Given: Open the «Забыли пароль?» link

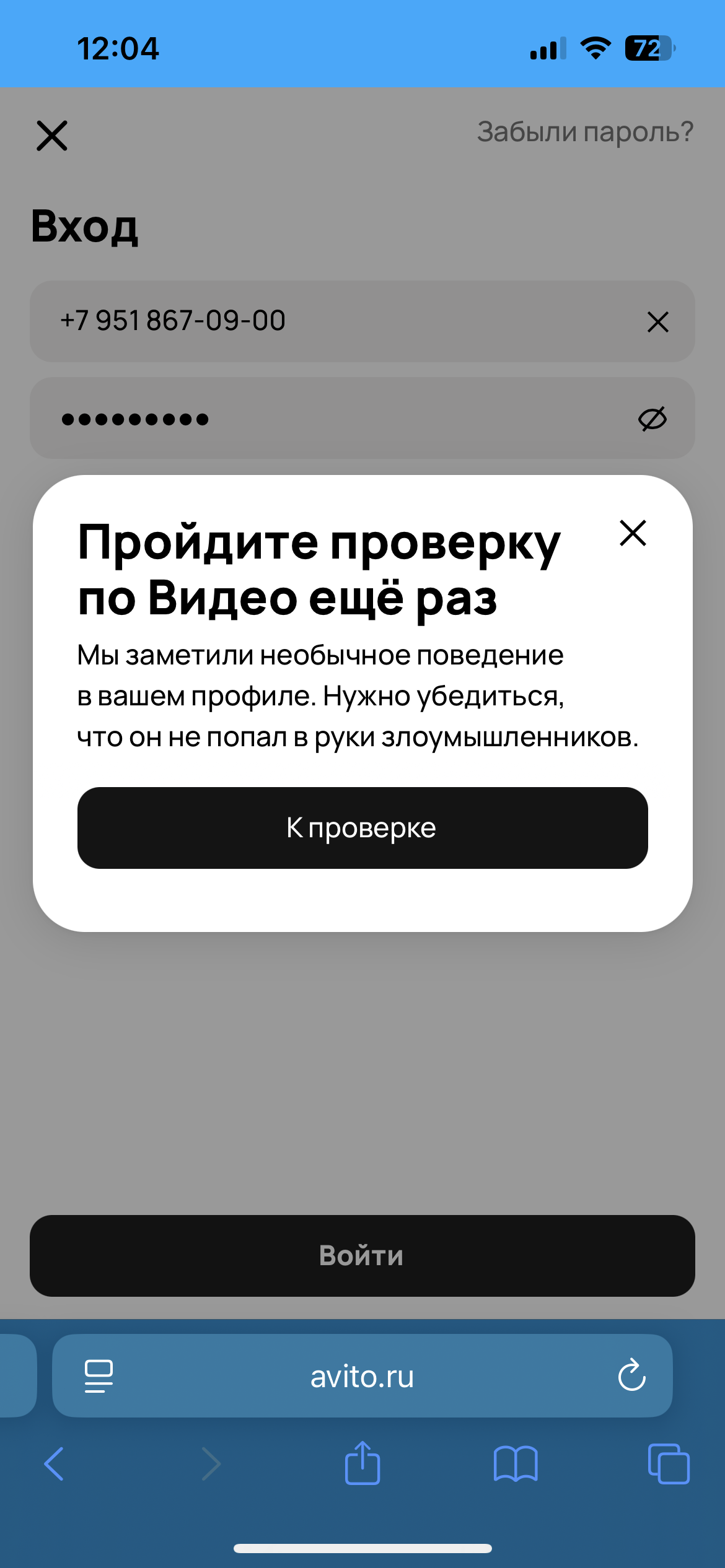Looking at the screenshot, I should click(585, 132).
